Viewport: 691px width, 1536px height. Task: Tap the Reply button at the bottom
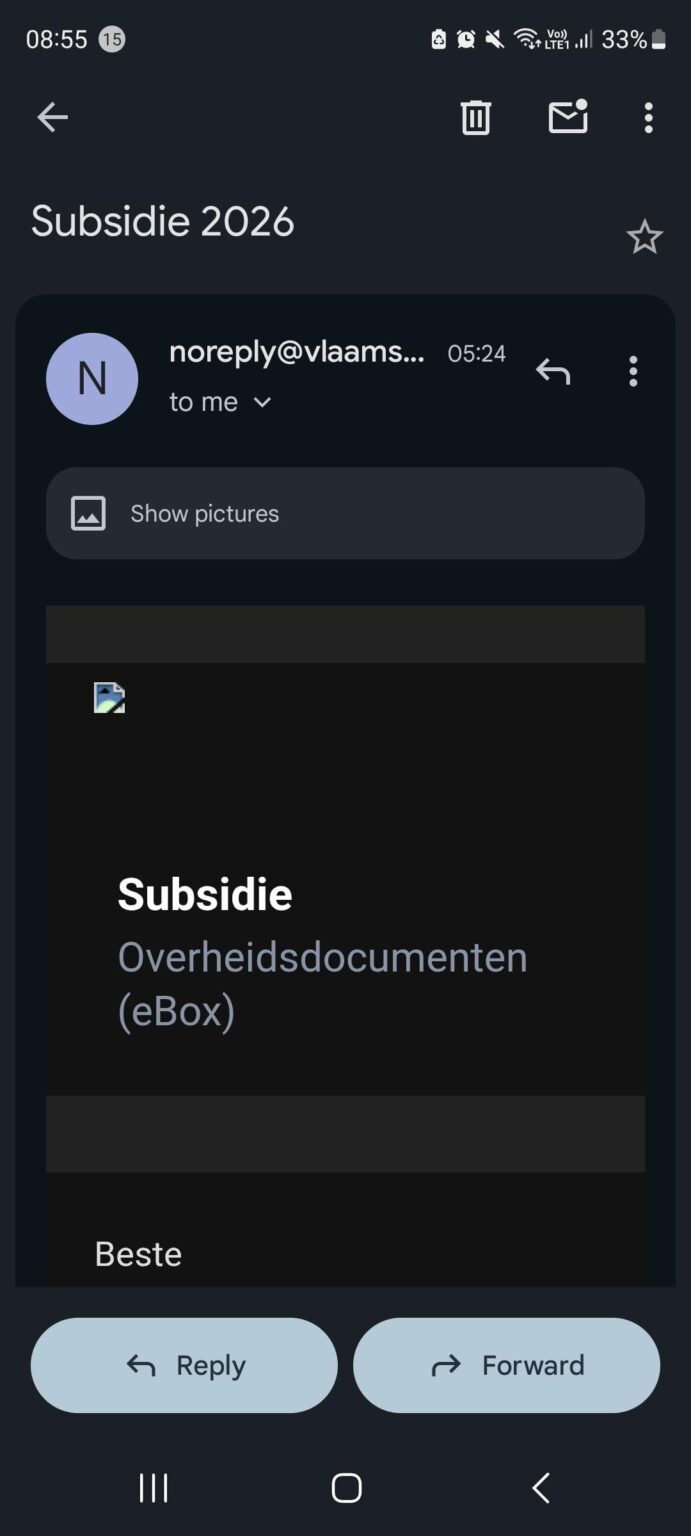184,1365
